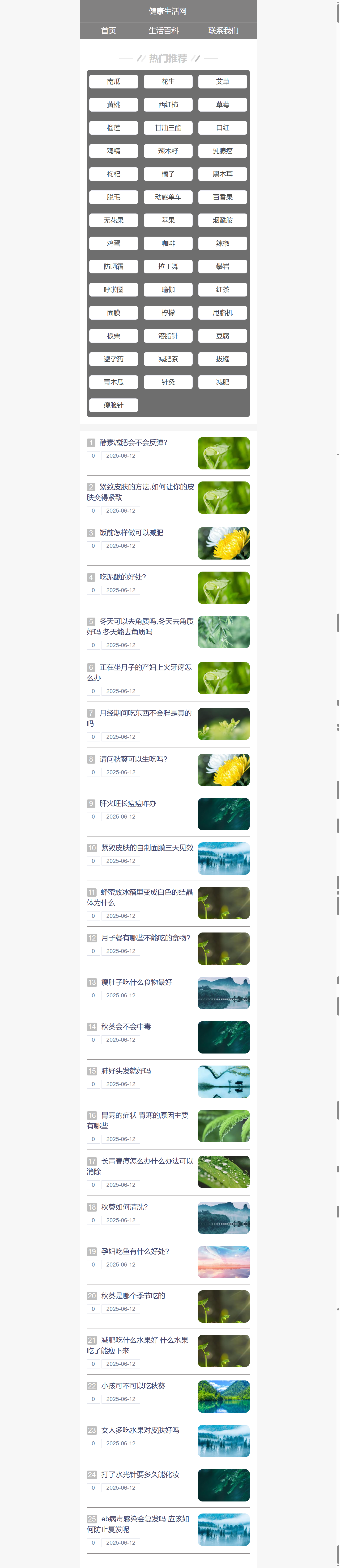
Task: Read article 小孩可不可以吃秋葵
Action: click(133, 1386)
